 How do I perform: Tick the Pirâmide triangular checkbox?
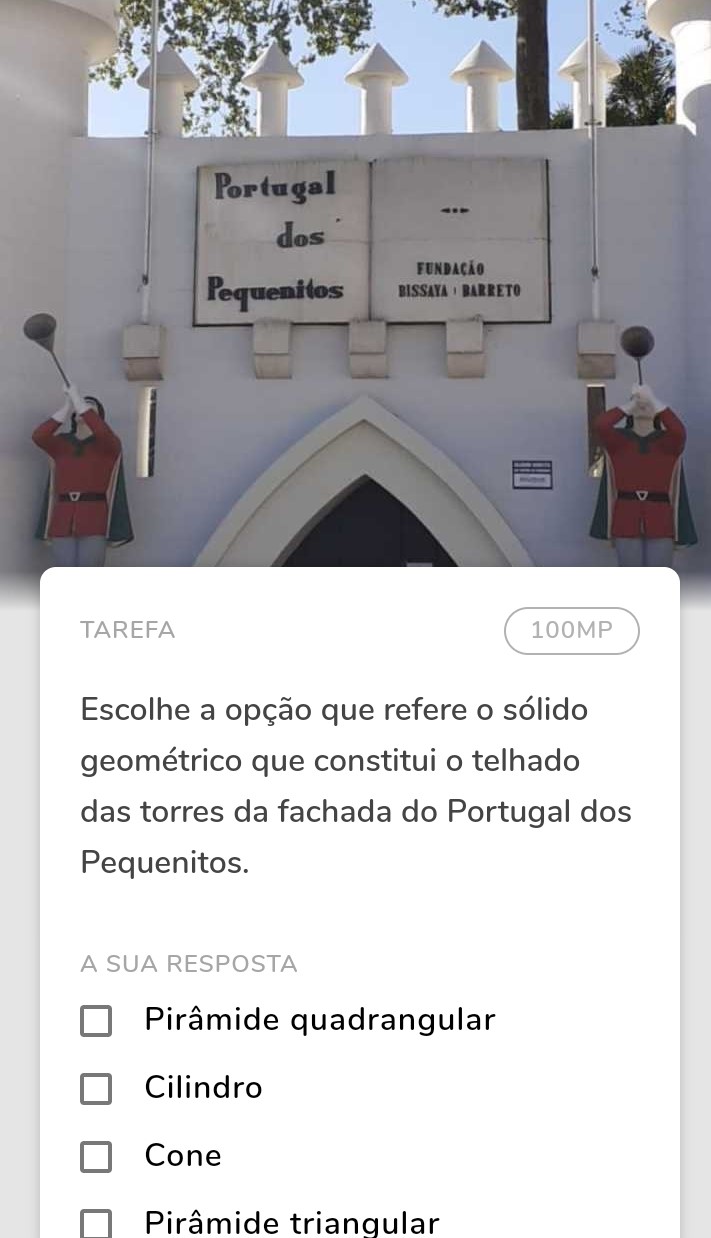[96, 1224]
